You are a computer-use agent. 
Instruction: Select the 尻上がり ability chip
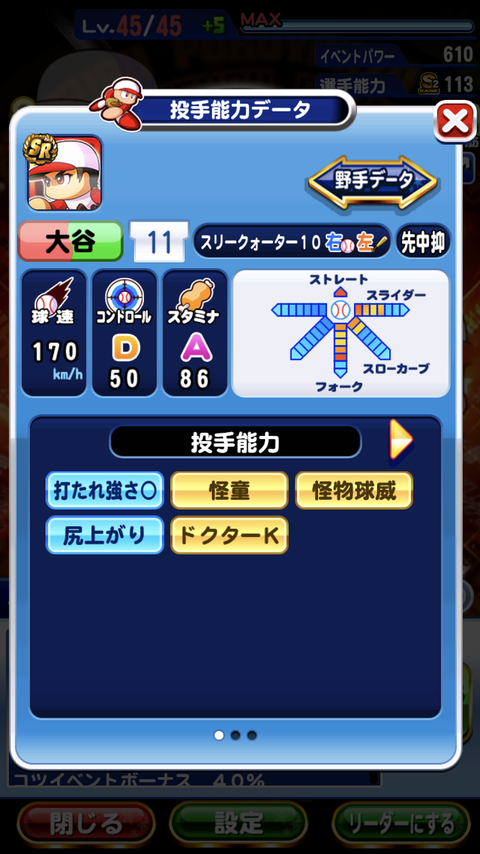coord(105,535)
